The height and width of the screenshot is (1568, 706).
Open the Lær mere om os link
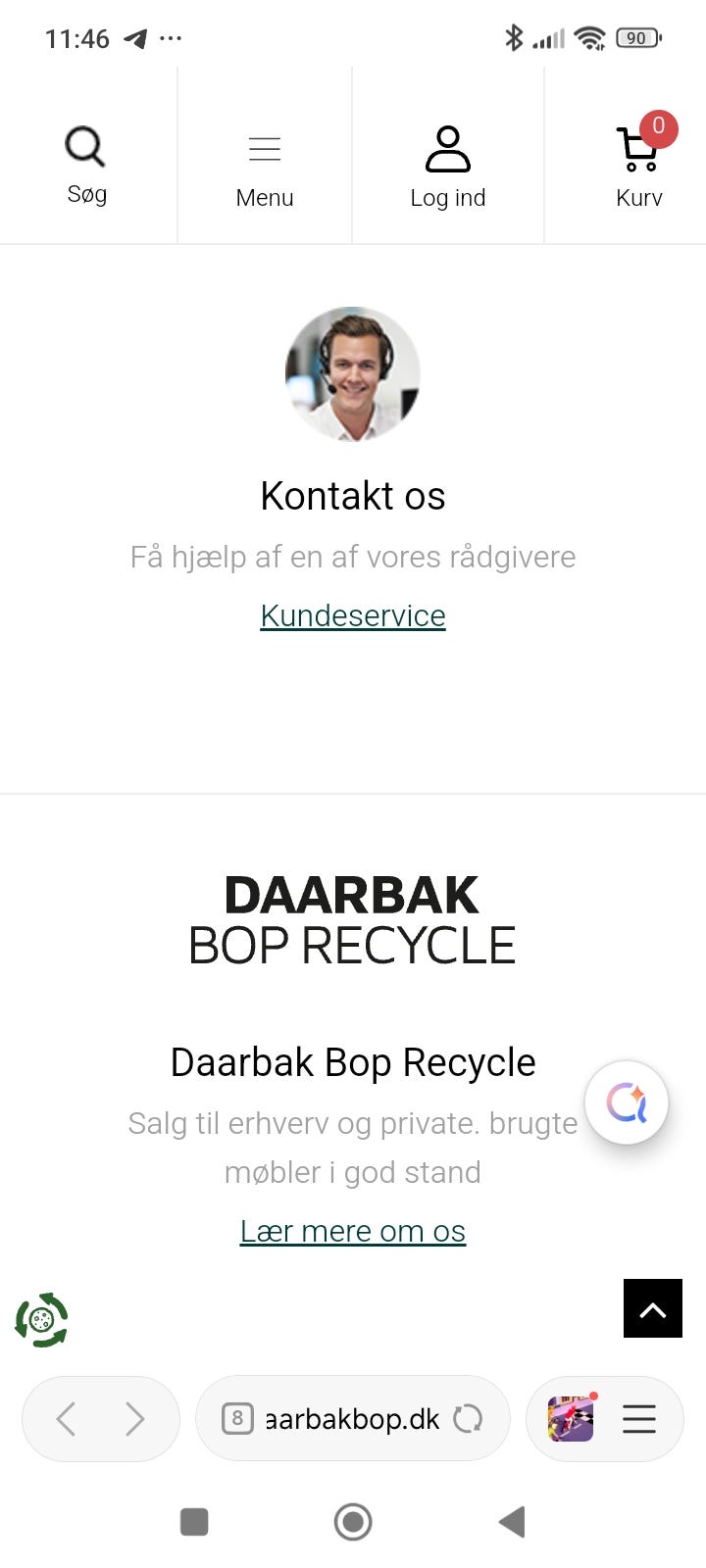[353, 1231]
